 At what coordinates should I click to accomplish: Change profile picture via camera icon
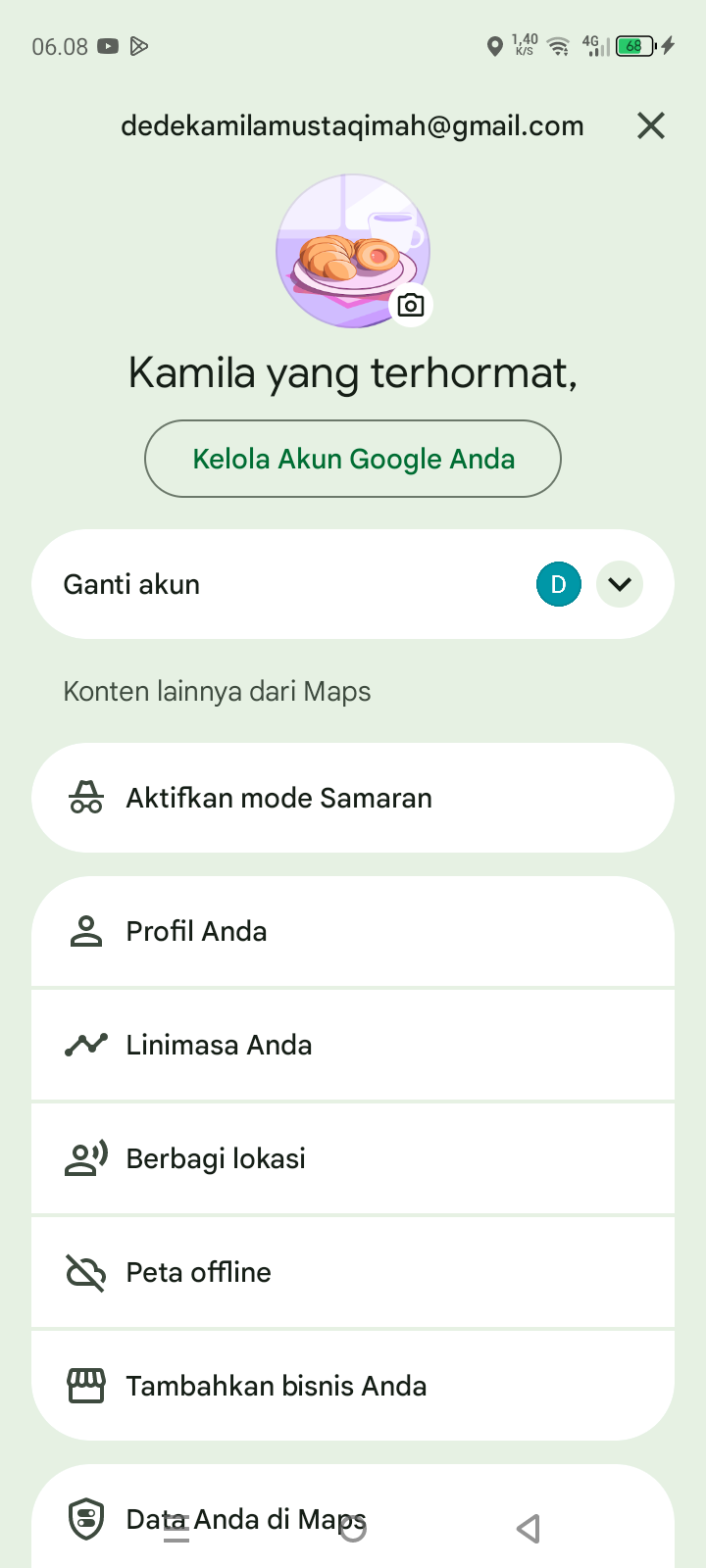click(x=411, y=305)
